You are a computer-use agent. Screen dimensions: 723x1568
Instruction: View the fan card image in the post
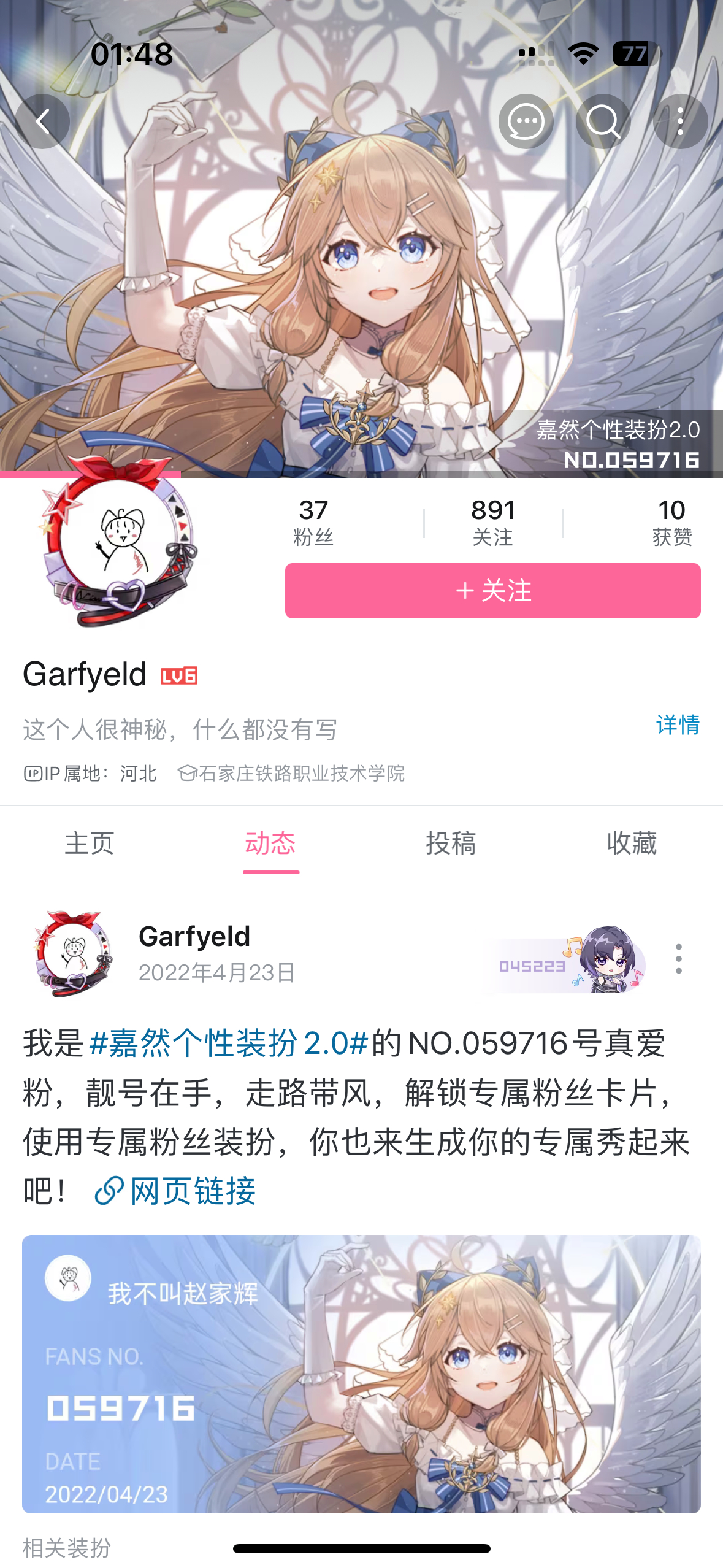[361, 1374]
